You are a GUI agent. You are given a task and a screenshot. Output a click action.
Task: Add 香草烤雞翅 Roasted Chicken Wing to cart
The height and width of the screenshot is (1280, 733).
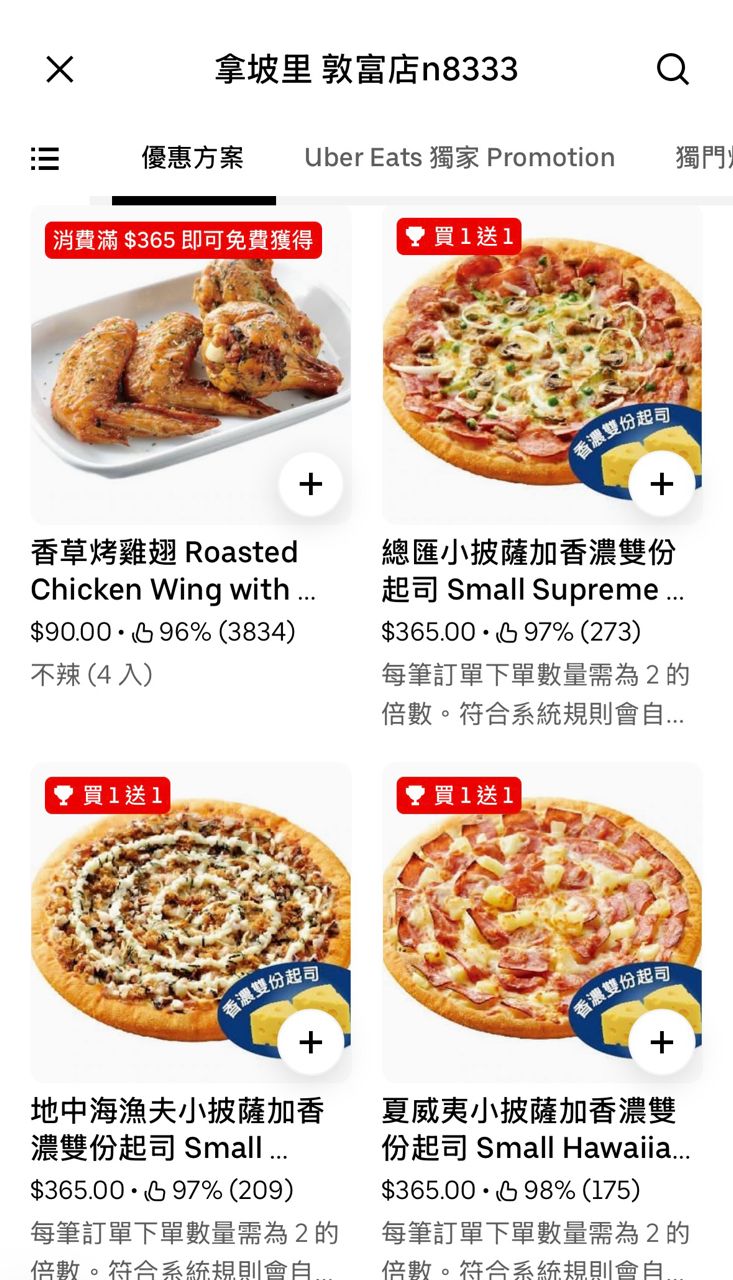point(311,484)
